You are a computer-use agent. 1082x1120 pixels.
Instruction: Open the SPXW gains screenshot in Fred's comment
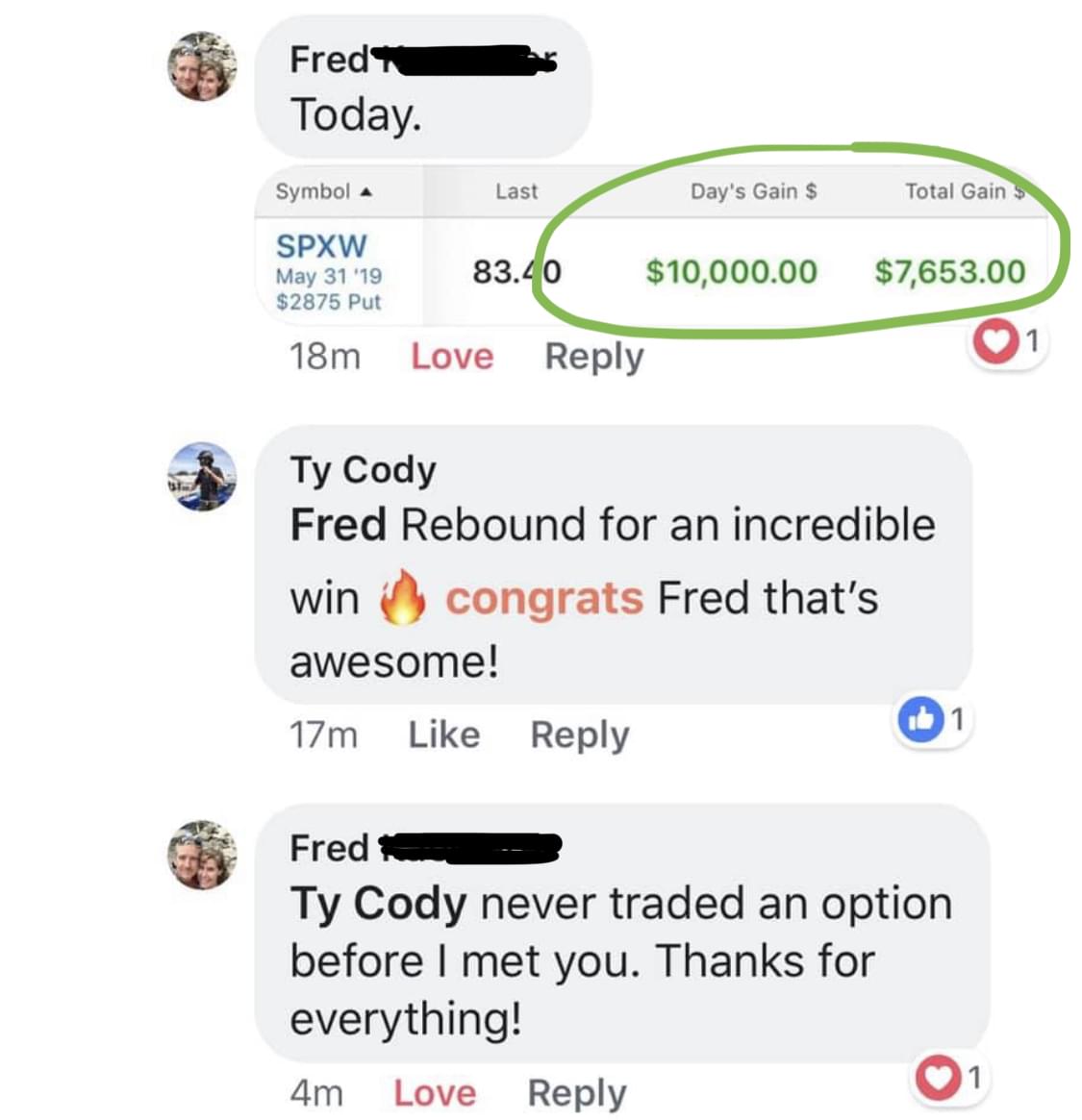coord(650,248)
